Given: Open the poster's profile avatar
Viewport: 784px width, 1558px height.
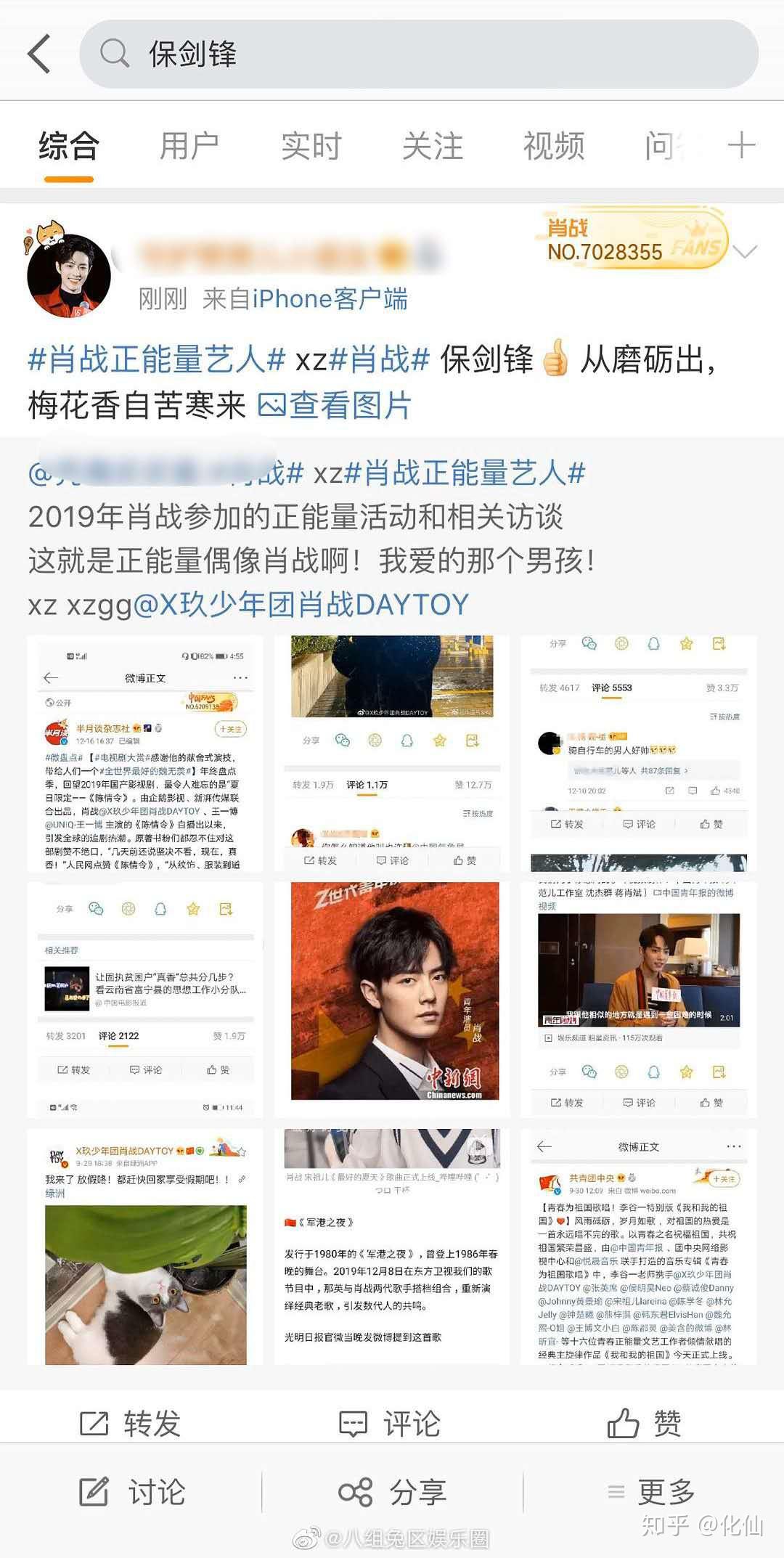Looking at the screenshot, I should (x=68, y=275).
